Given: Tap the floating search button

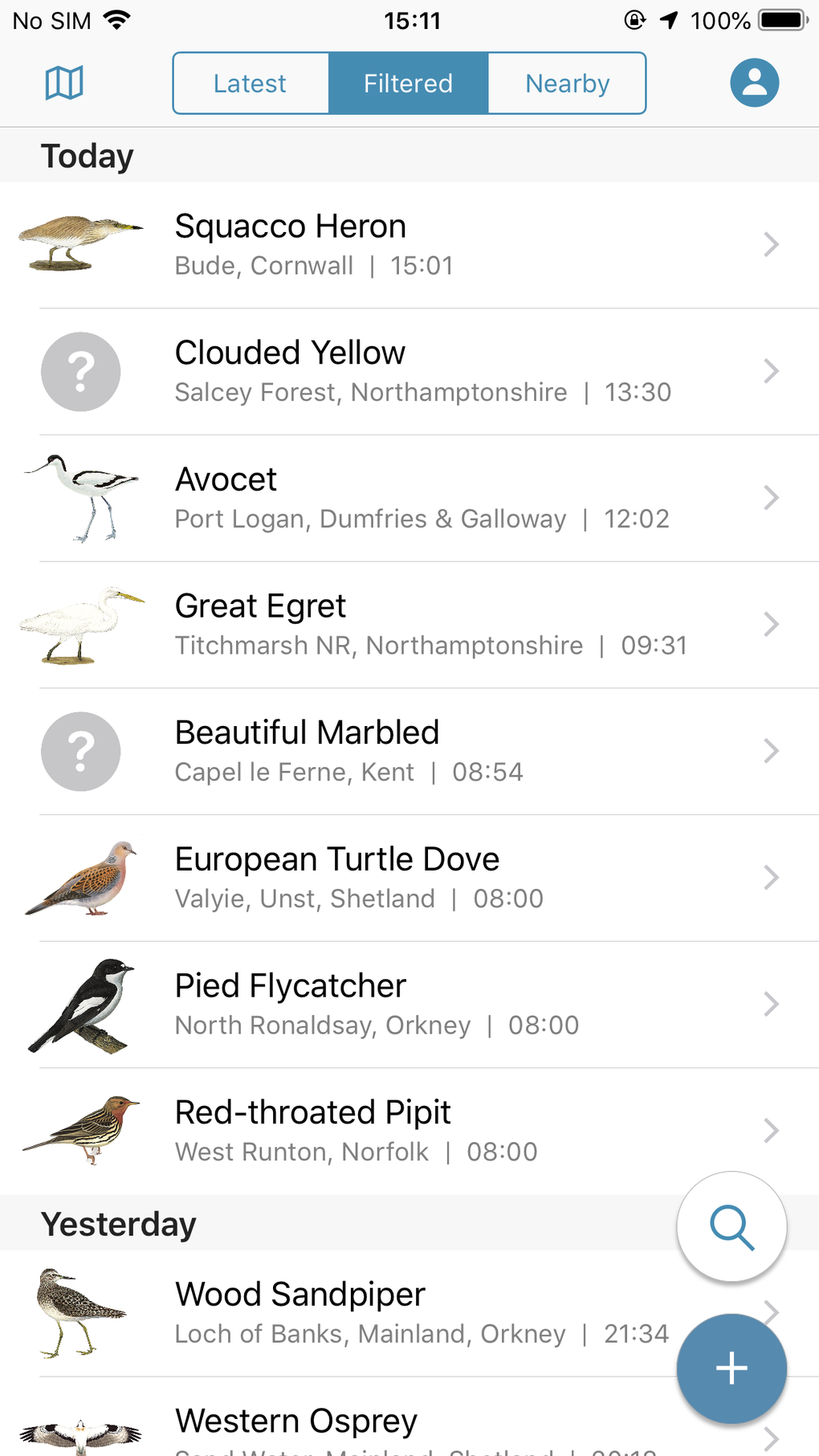Looking at the screenshot, I should [731, 1226].
